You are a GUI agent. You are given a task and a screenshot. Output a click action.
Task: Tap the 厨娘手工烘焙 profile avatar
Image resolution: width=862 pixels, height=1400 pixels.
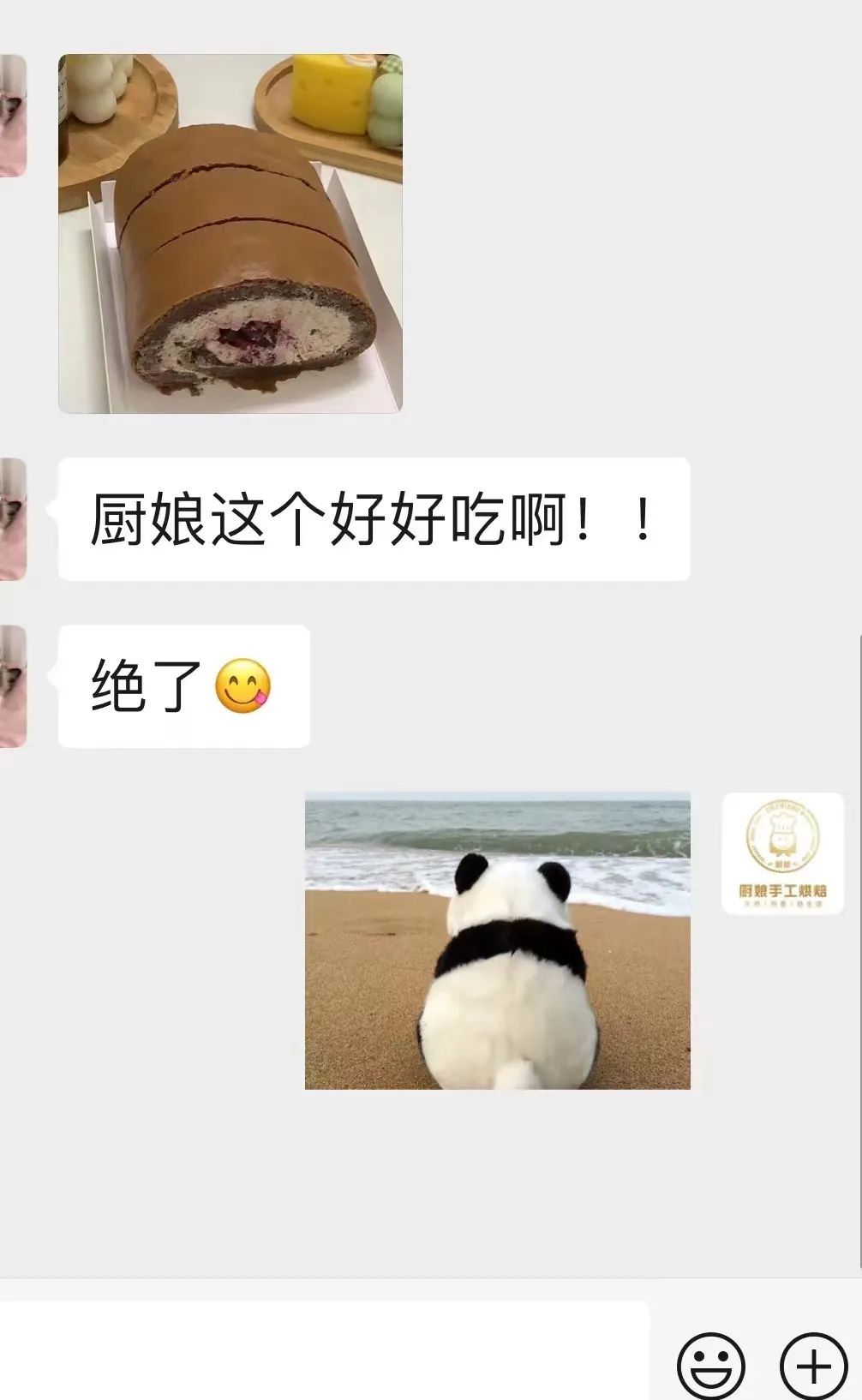[782, 853]
